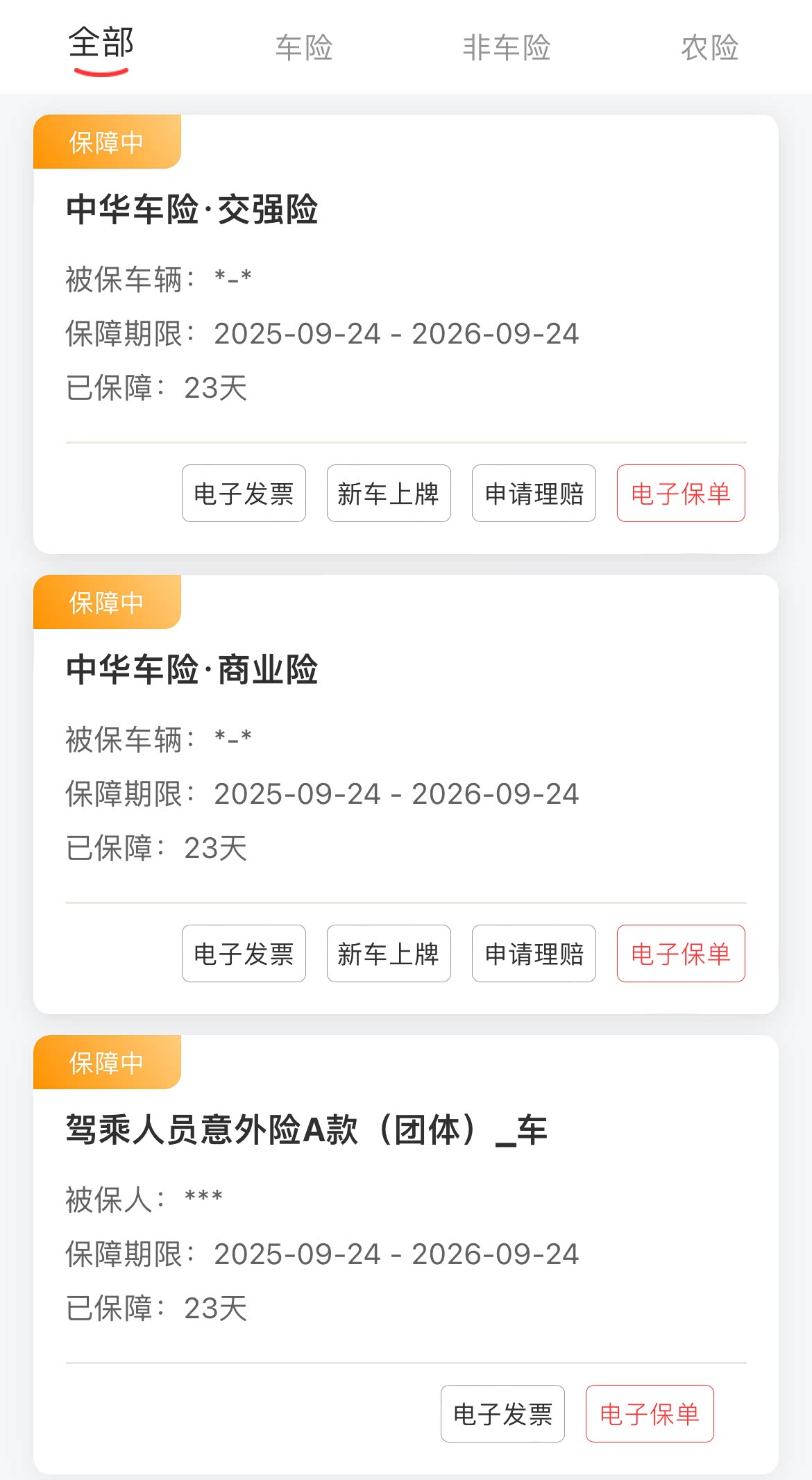Open the 驾乘人员意外险A款 policy card
The image size is (812, 1480).
click(x=306, y=1130)
